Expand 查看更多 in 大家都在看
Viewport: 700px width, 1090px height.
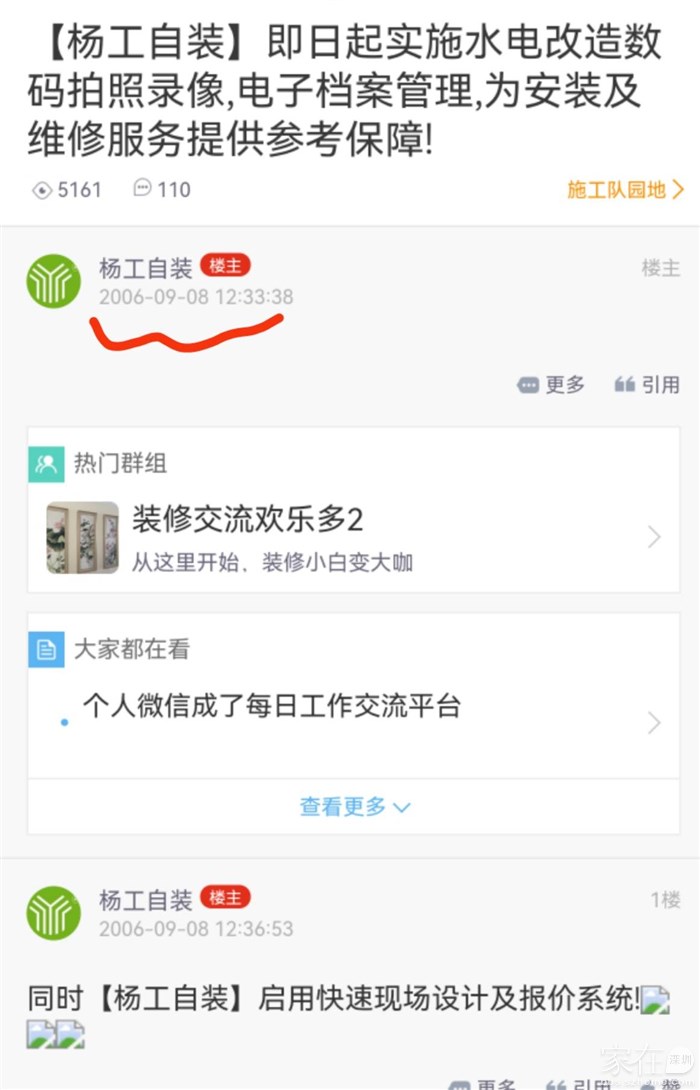coord(354,806)
